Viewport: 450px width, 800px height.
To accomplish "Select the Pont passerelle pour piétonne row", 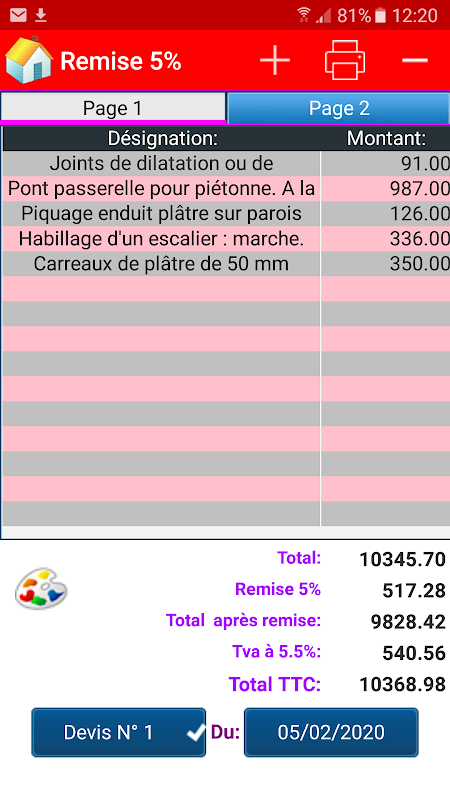I will 226,189.
